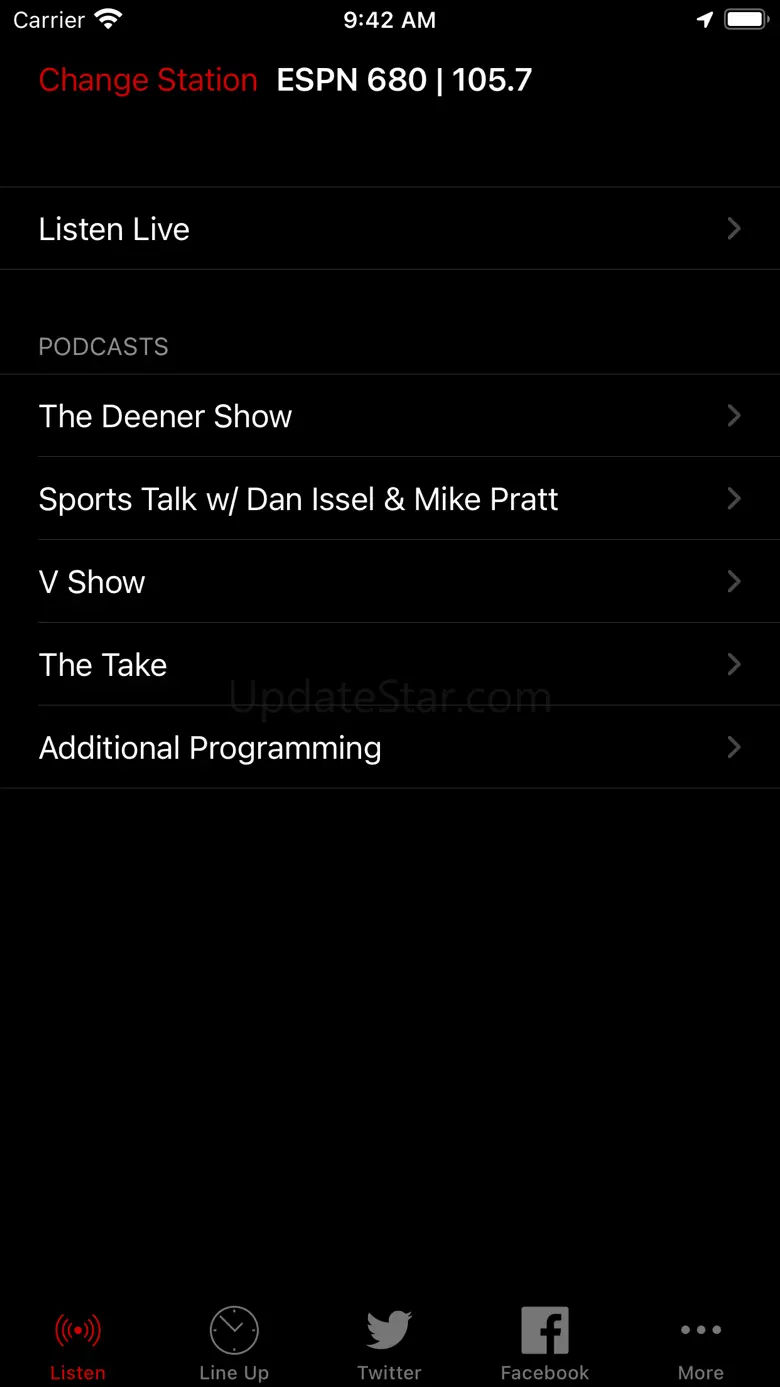Viewport: 780px width, 1387px height.
Task: Open The Take podcast
Action: tap(389, 665)
